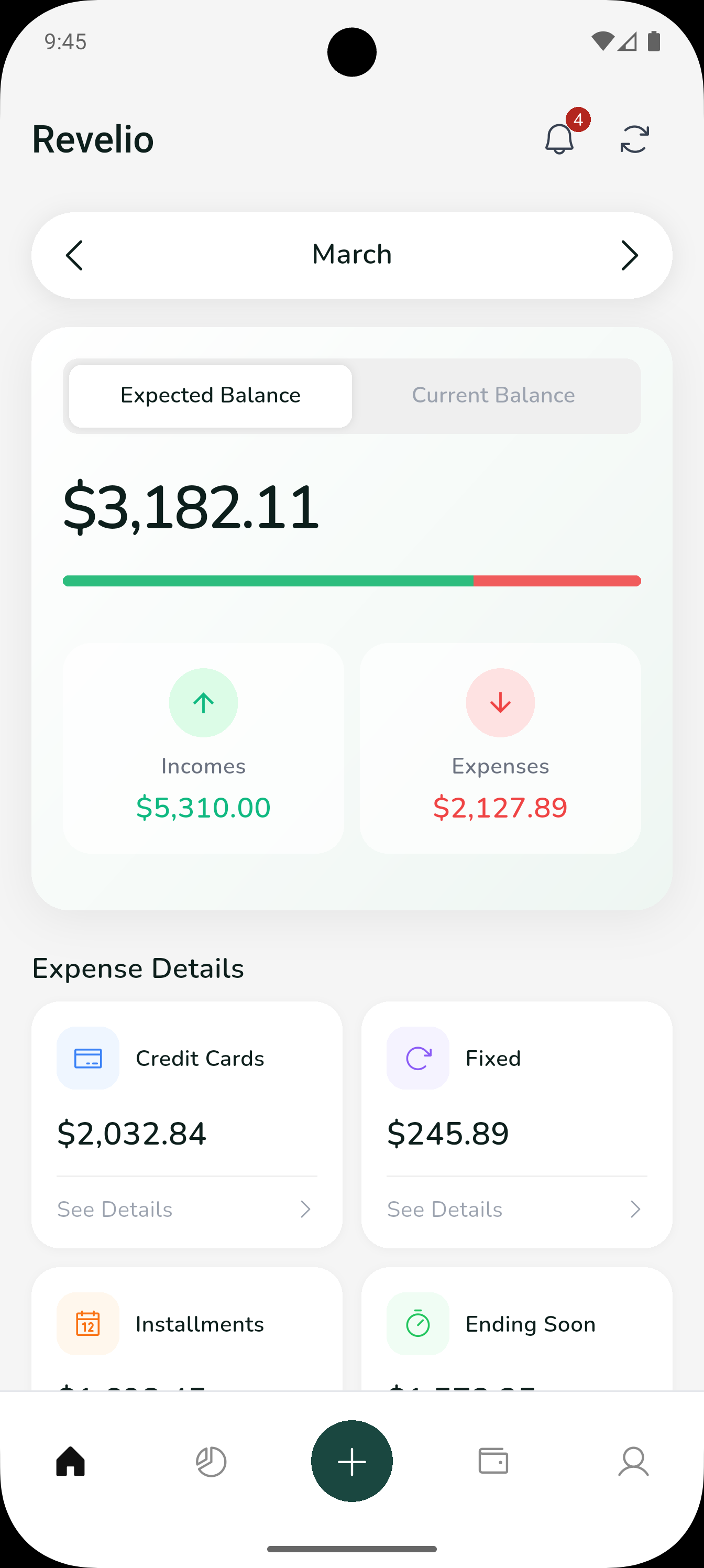
Task: Switch to Current Balance view
Action: coord(493,395)
